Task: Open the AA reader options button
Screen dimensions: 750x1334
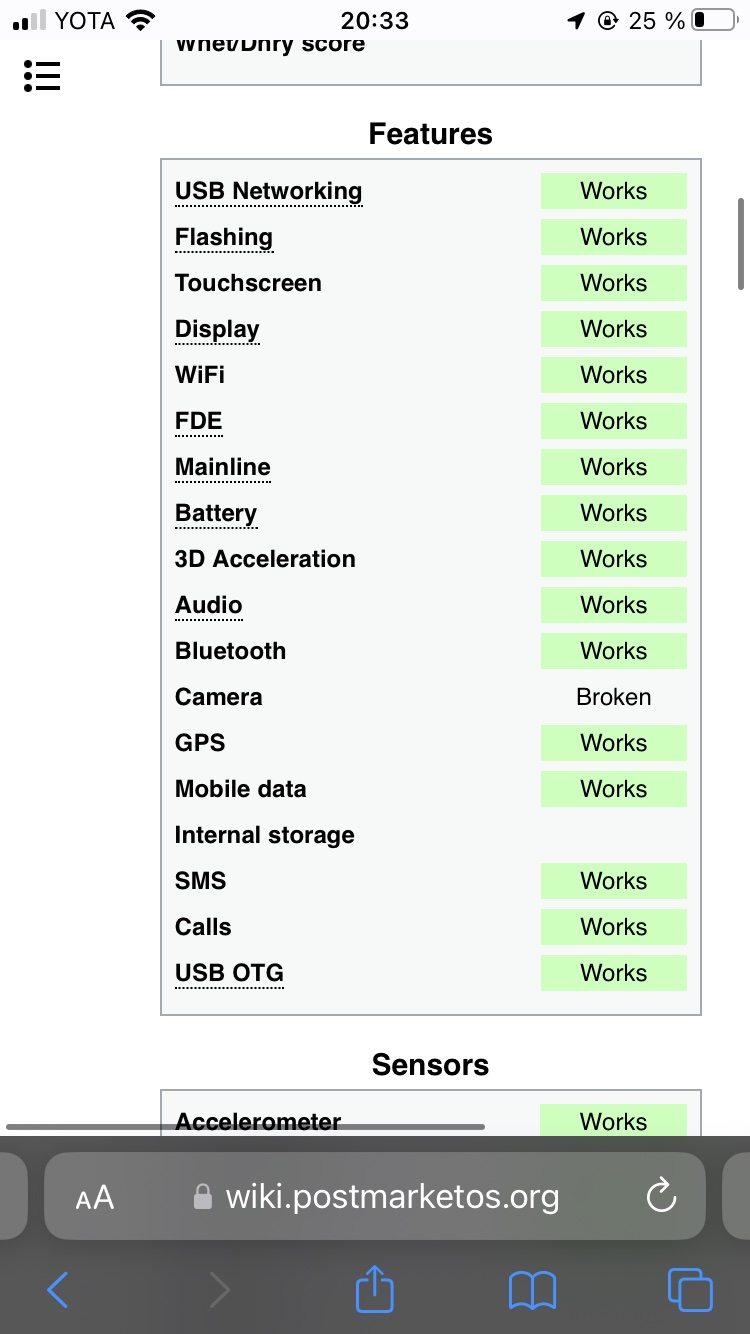Action: 95,1197
